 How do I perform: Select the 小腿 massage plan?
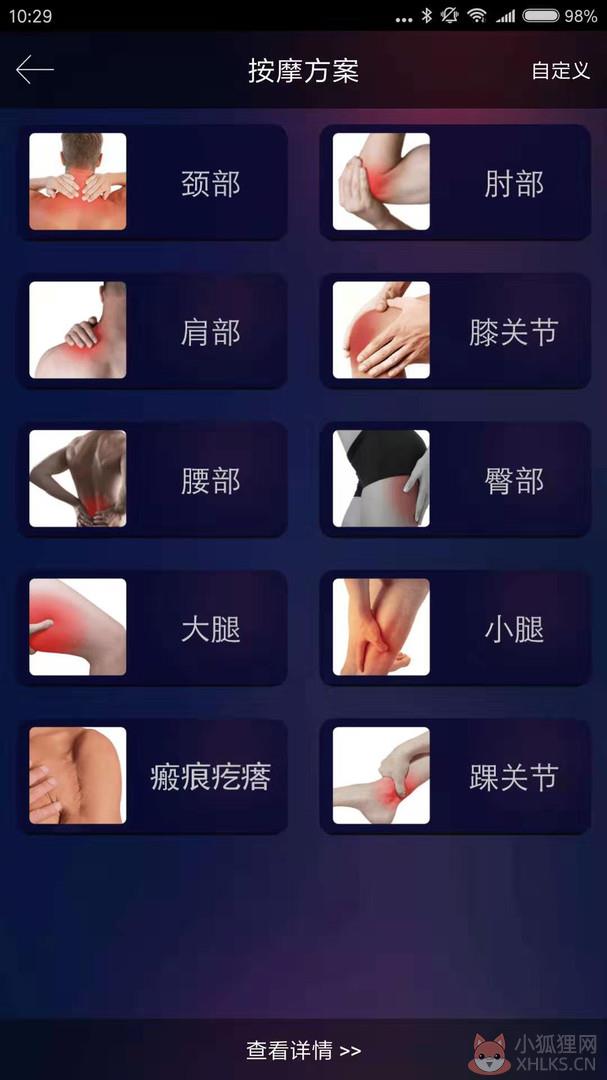pos(455,627)
